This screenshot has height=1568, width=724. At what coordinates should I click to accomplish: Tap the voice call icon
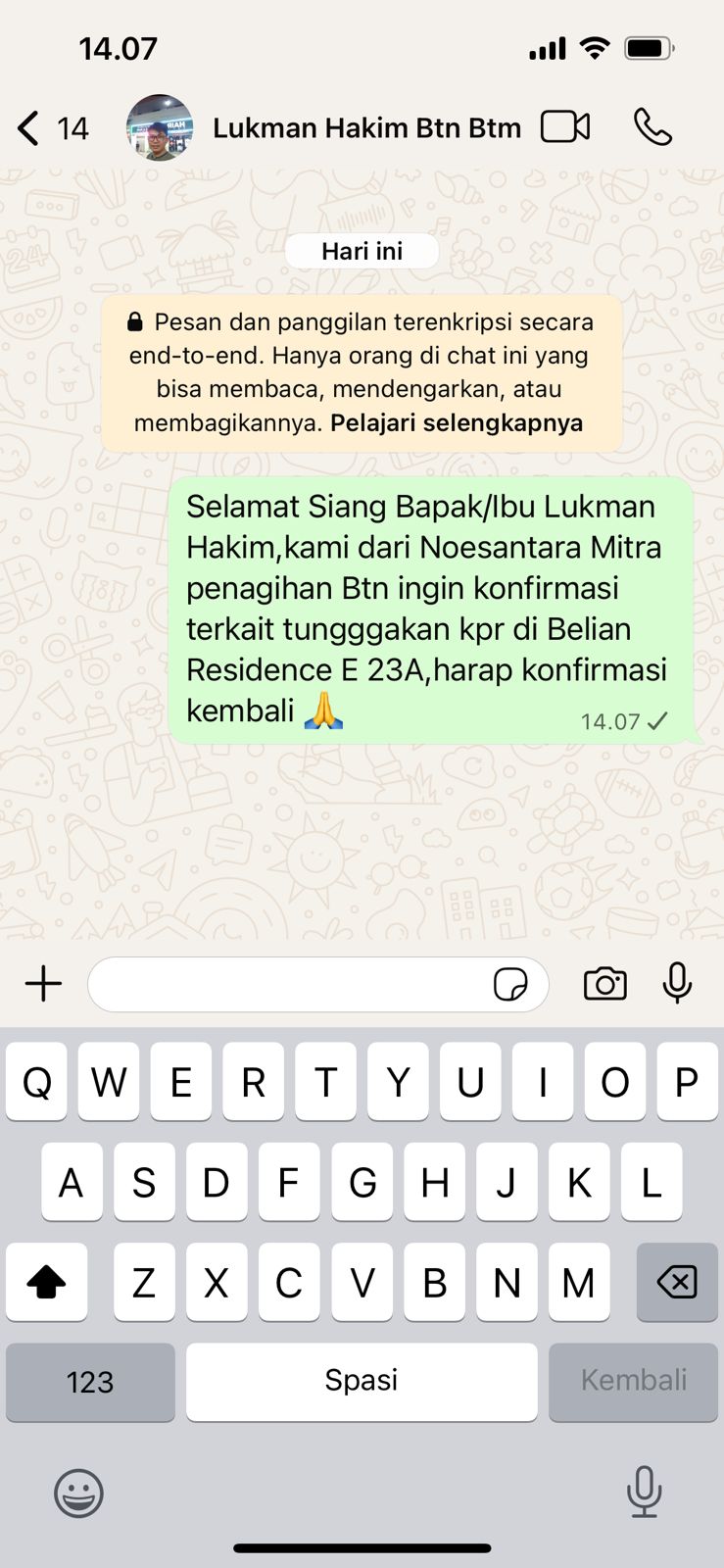[652, 126]
